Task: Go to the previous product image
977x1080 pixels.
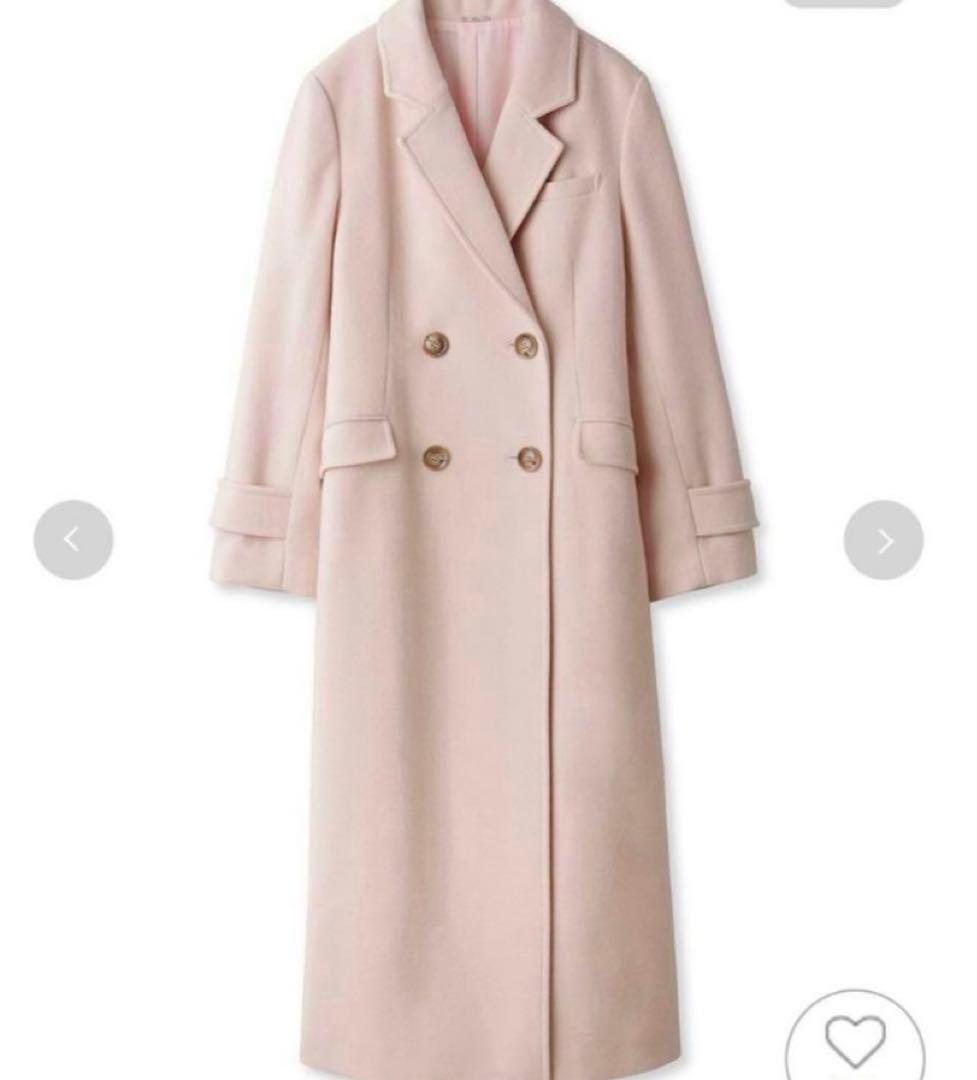Action: (73, 540)
